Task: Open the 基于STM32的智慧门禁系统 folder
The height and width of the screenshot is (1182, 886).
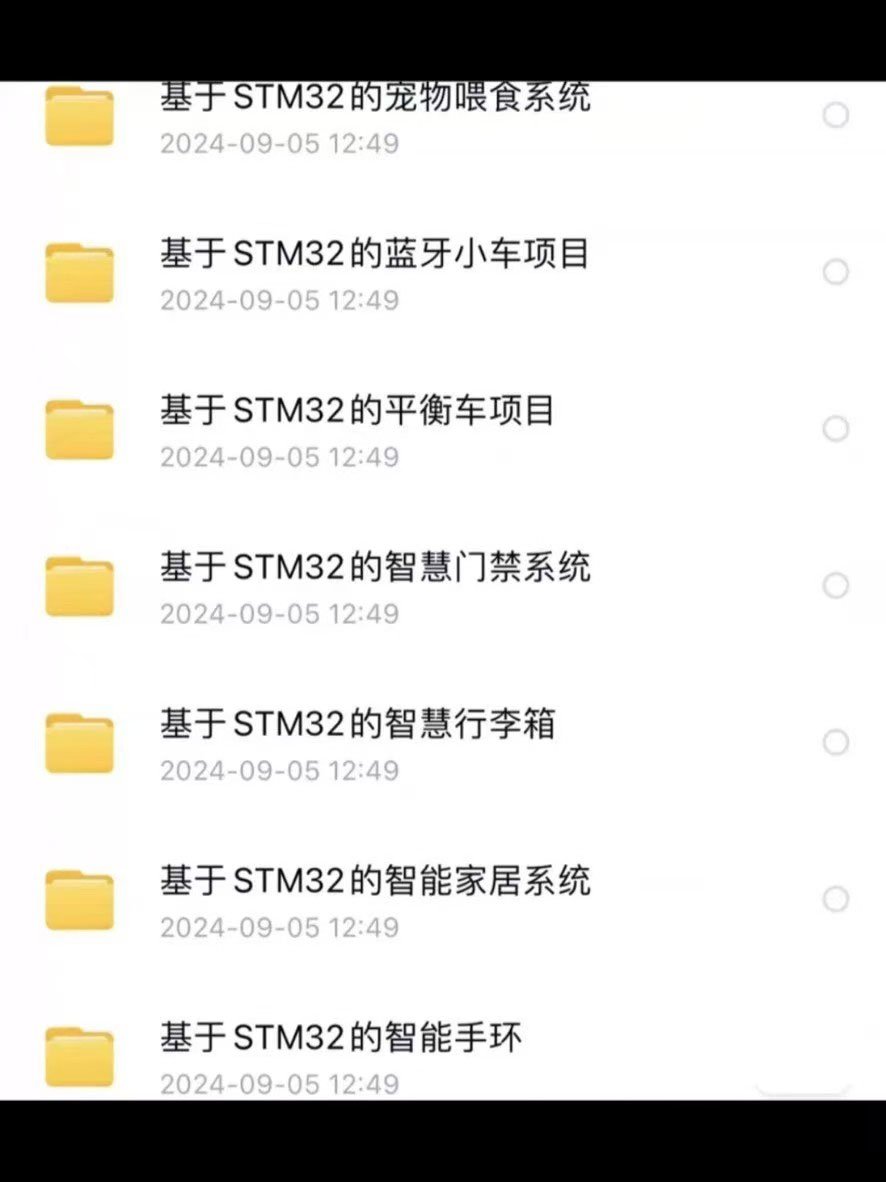Action: pyautogui.click(x=375, y=567)
